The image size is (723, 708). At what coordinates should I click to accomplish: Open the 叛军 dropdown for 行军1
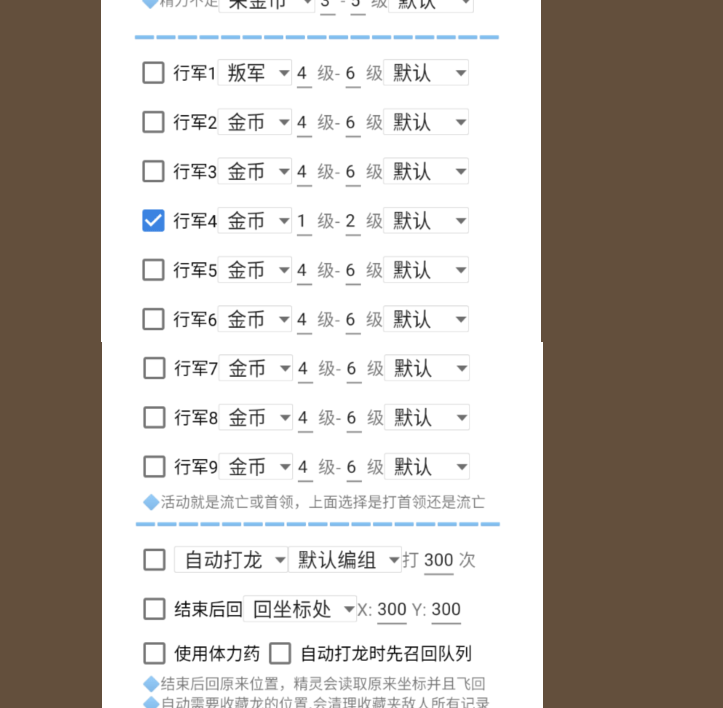255,73
